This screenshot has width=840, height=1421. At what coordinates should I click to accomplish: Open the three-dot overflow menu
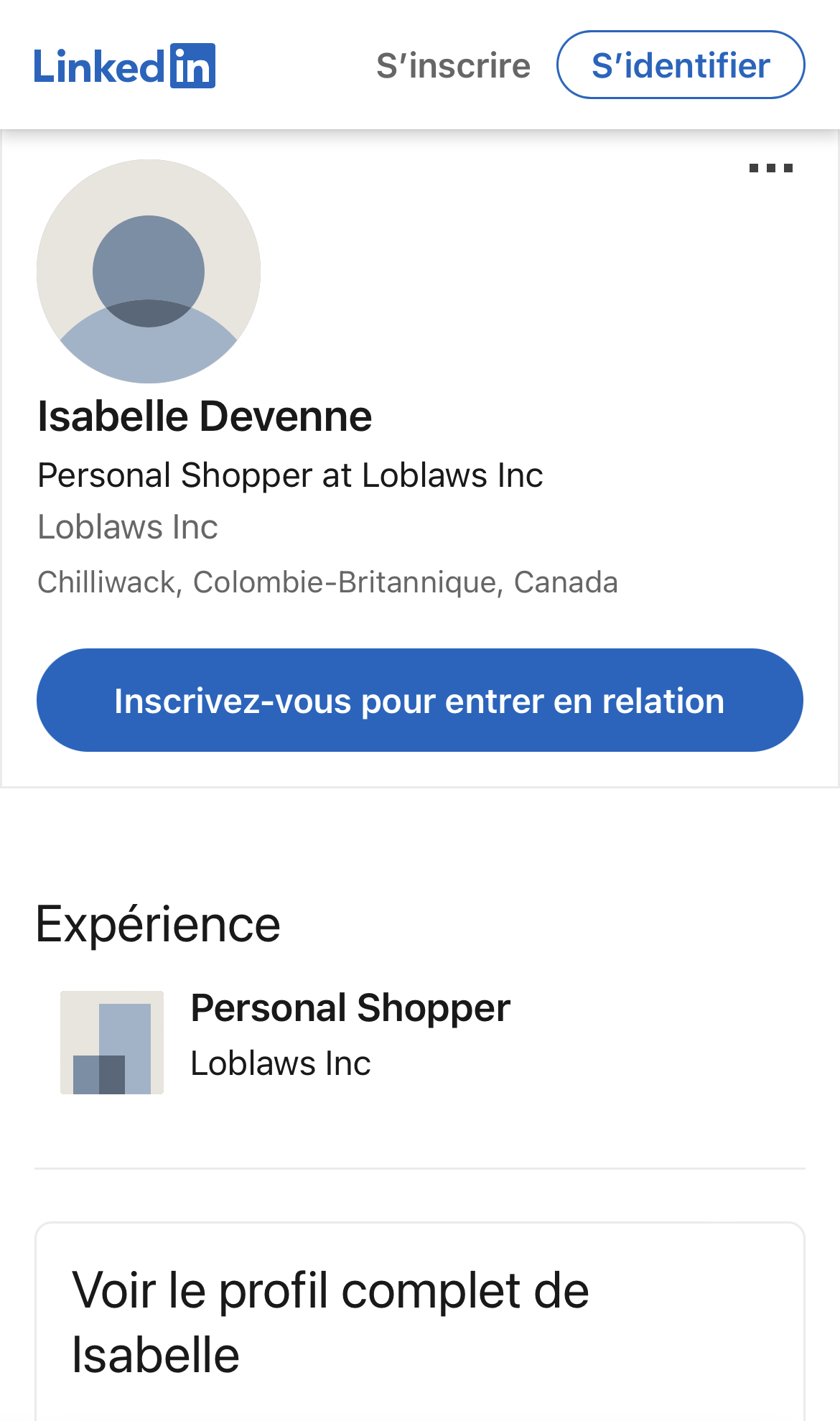(x=770, y=168)
